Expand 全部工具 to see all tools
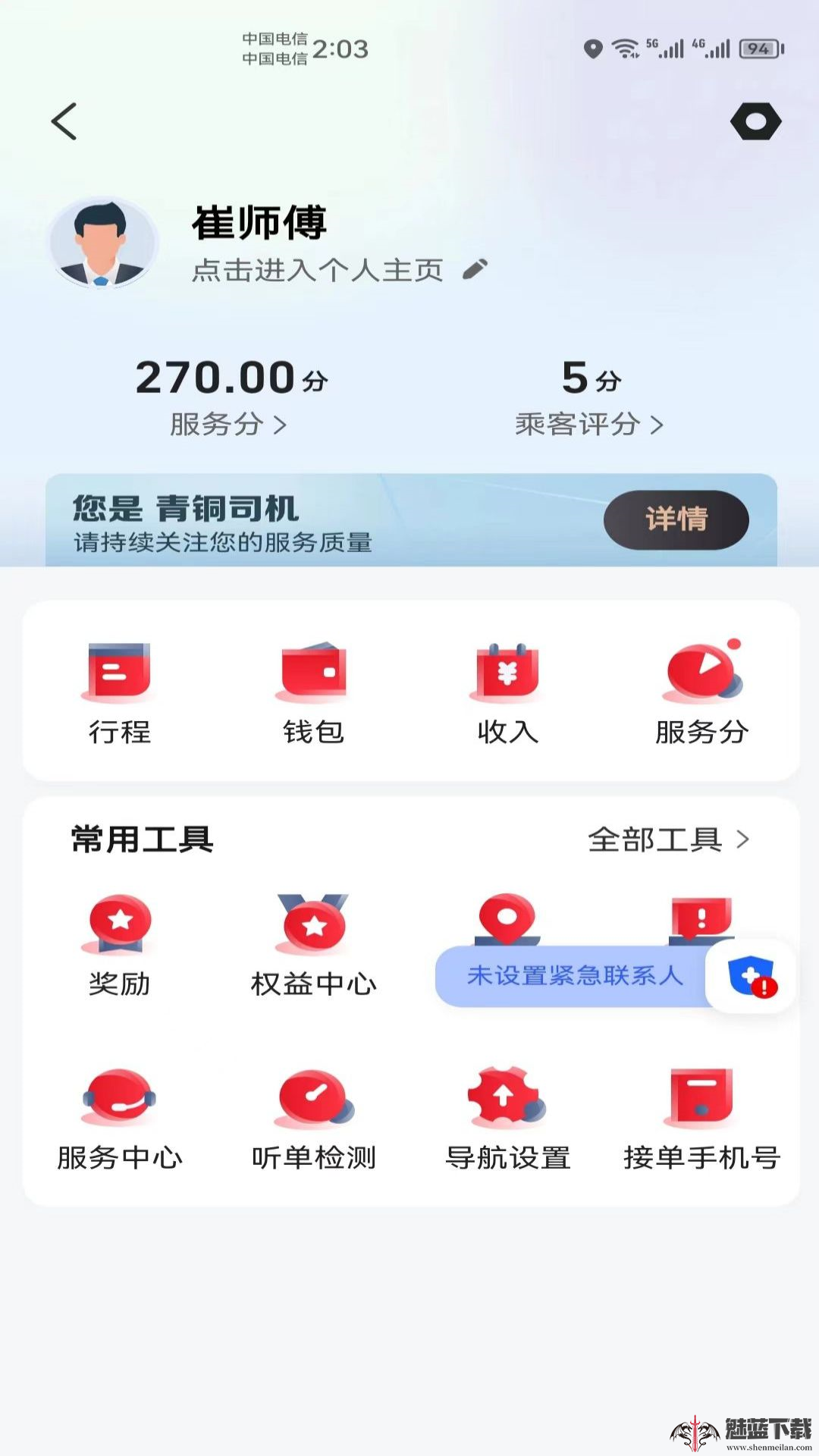The height and width of the screenshot is (1456, 819). pyautogui.click(x=668, y=839)
